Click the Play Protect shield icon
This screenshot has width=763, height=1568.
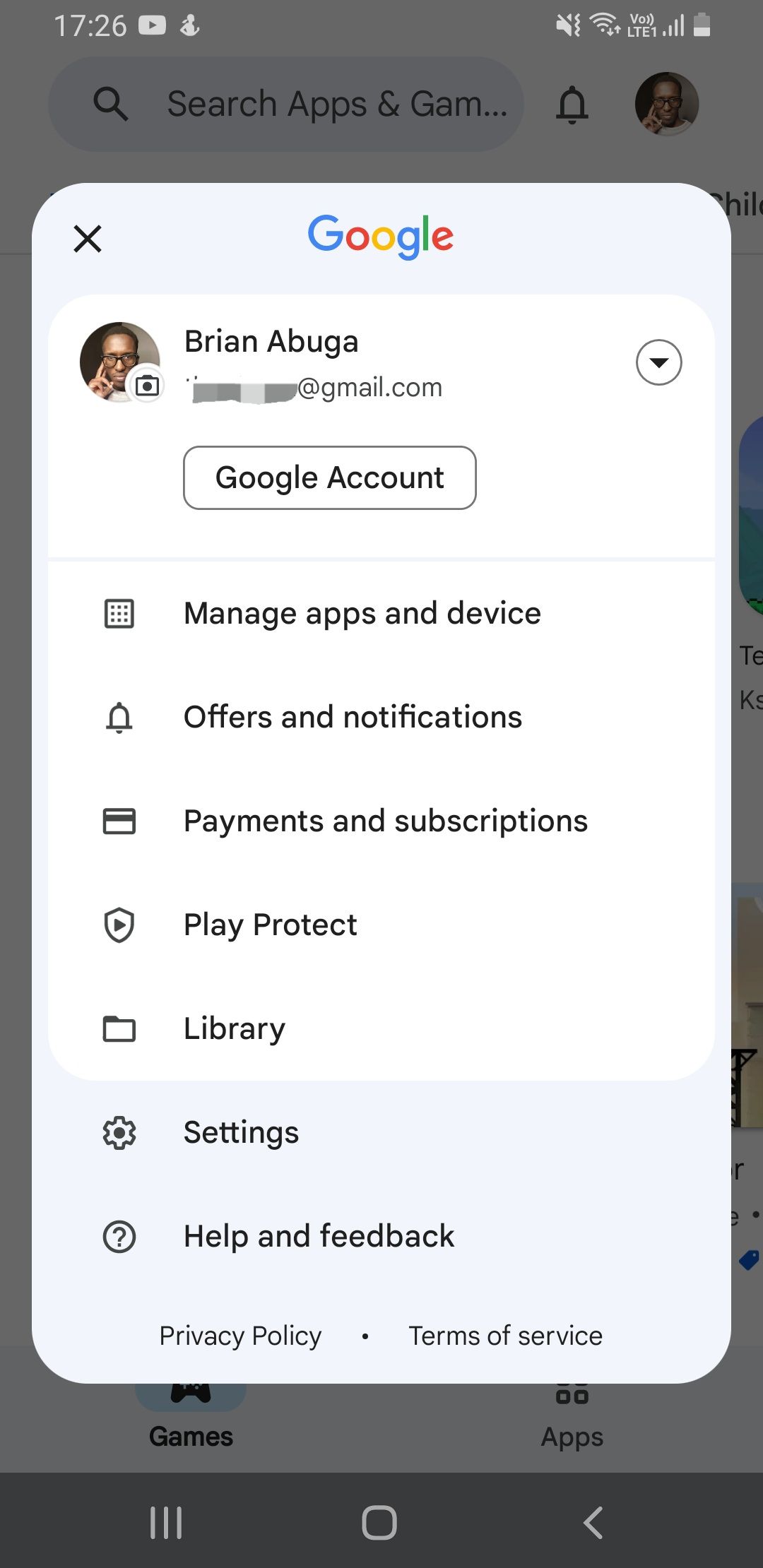(x=119, y=925)
